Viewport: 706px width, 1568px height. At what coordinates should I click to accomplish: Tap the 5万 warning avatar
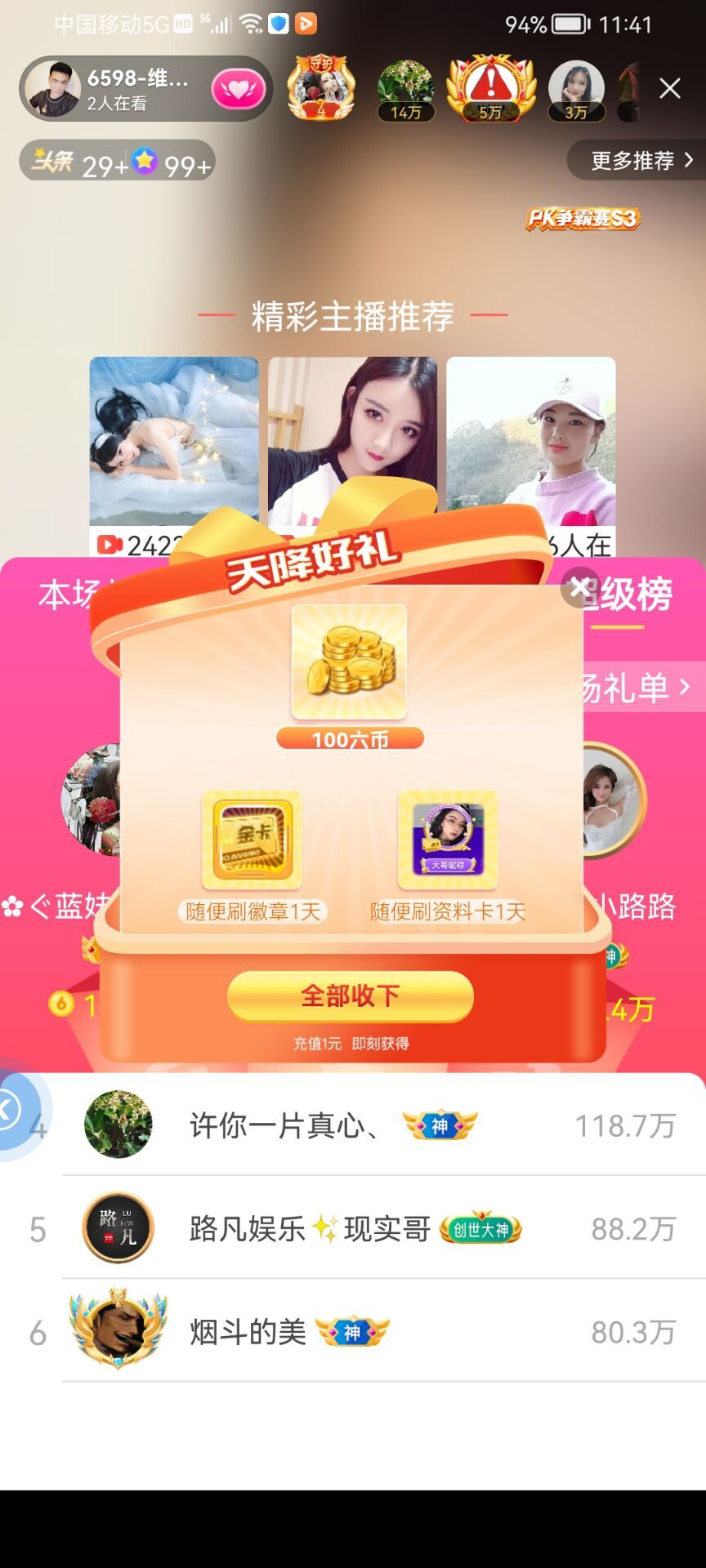tap(491, 88)
